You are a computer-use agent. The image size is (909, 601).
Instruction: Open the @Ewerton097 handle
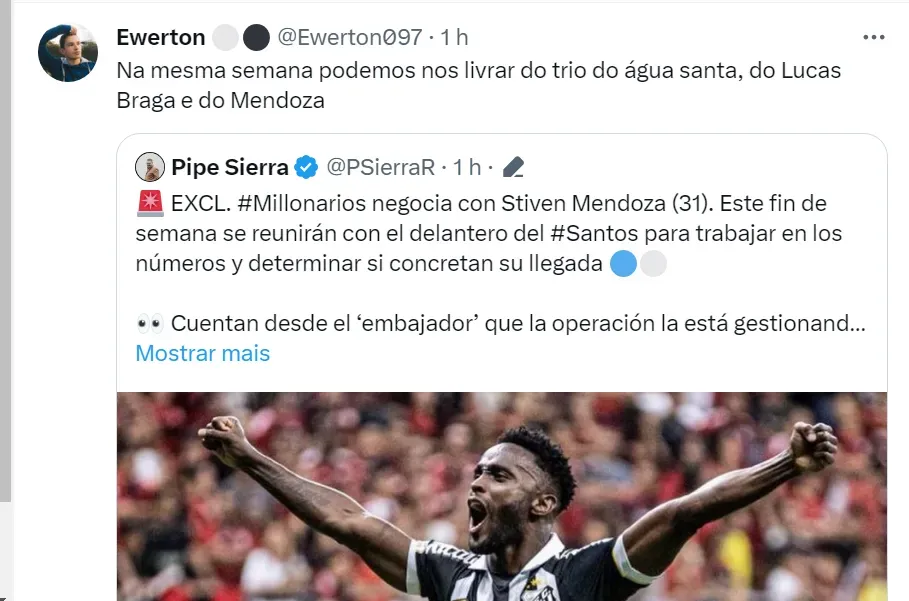coord(349,38)
